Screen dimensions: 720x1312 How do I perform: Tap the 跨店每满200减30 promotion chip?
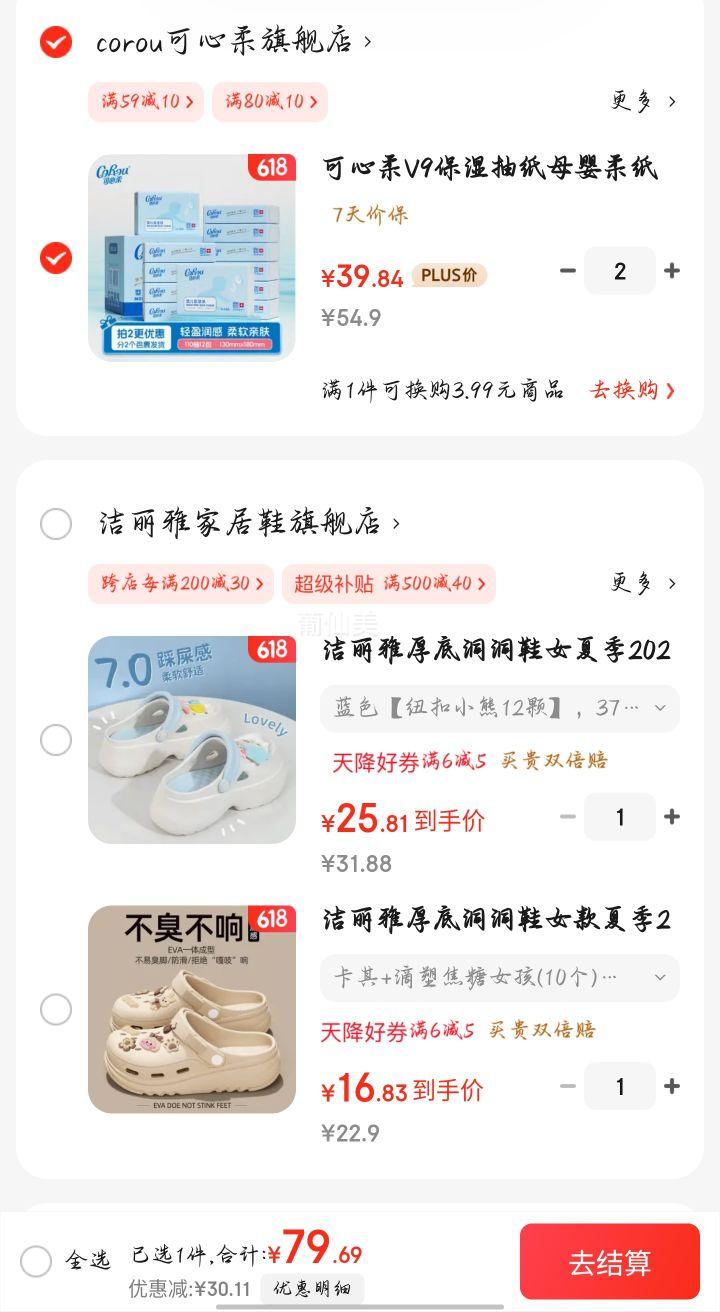tap(181, 583)
